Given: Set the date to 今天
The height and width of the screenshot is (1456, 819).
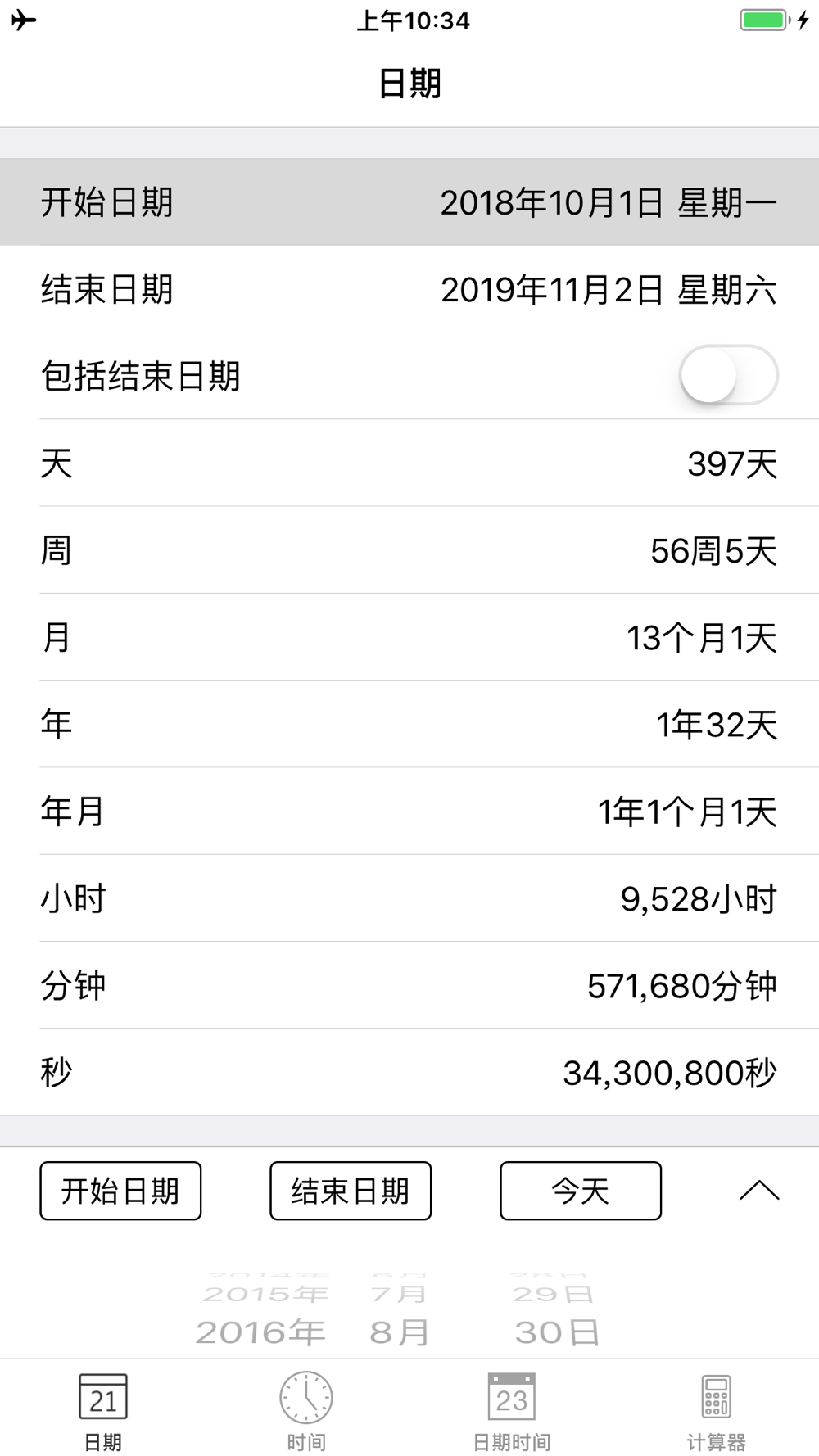Looking at the screenshot, I should pos(581,1191).
